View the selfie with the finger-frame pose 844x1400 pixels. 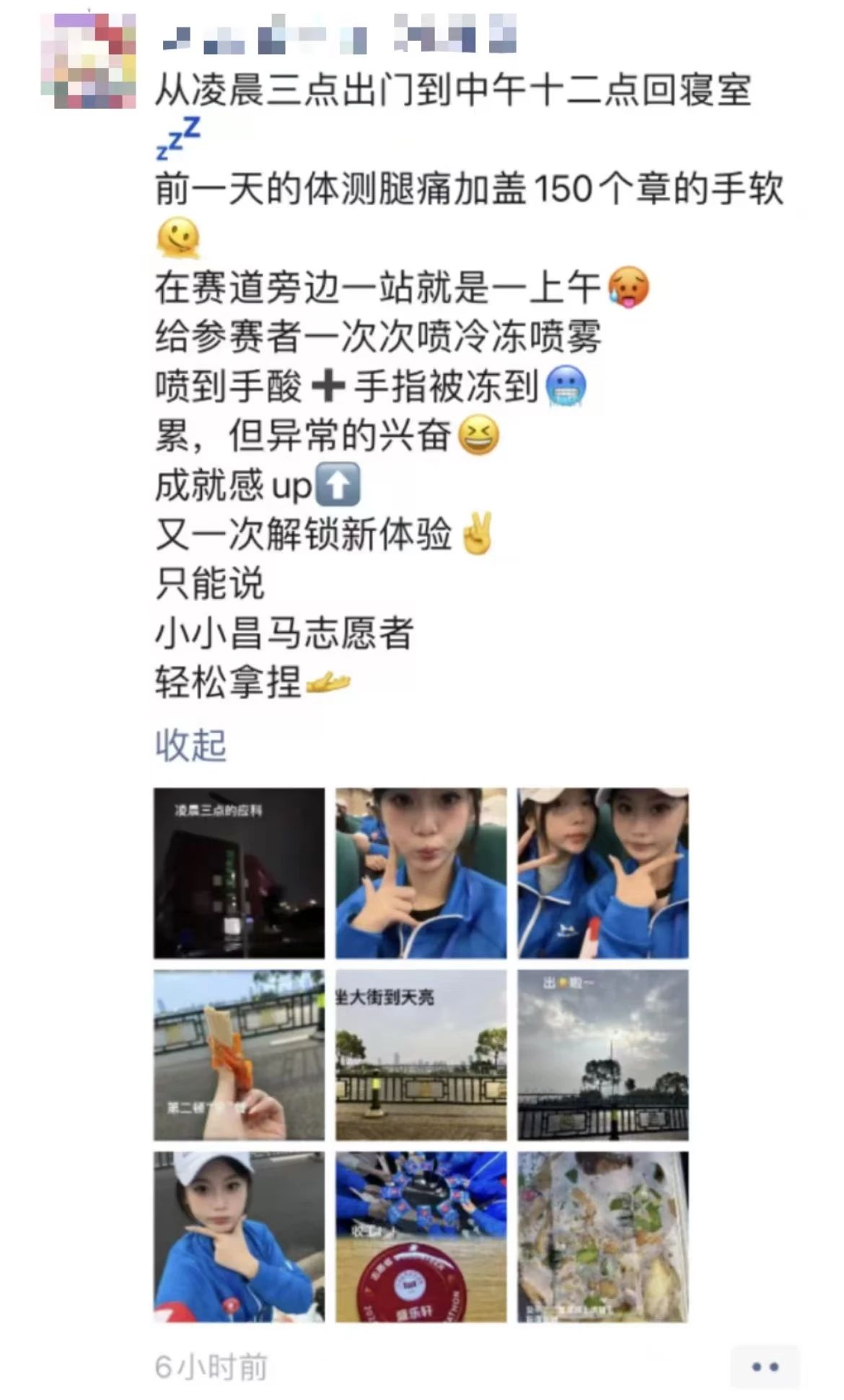[421, 873]
